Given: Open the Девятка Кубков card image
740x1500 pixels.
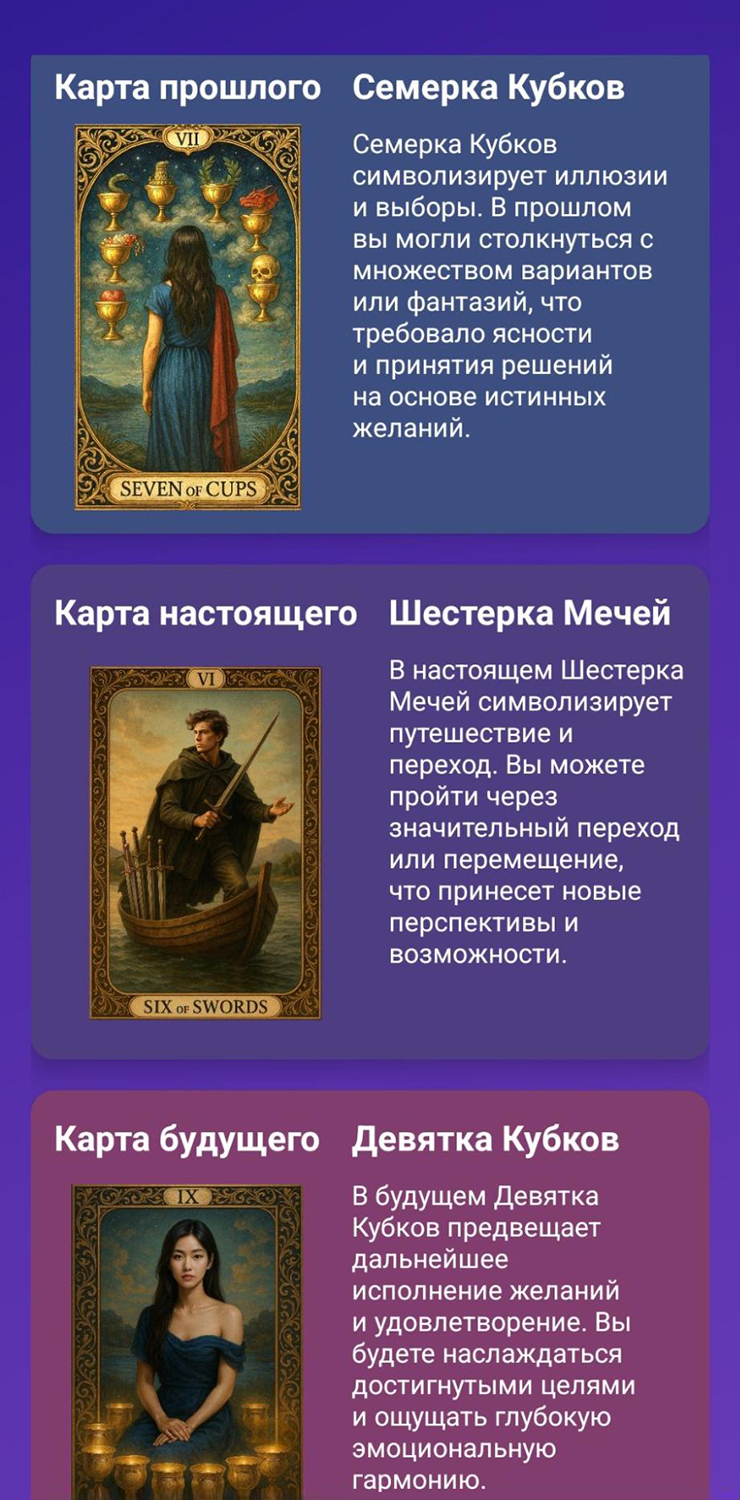Looking at the screenshot, I should click(x=187, y=1342).
